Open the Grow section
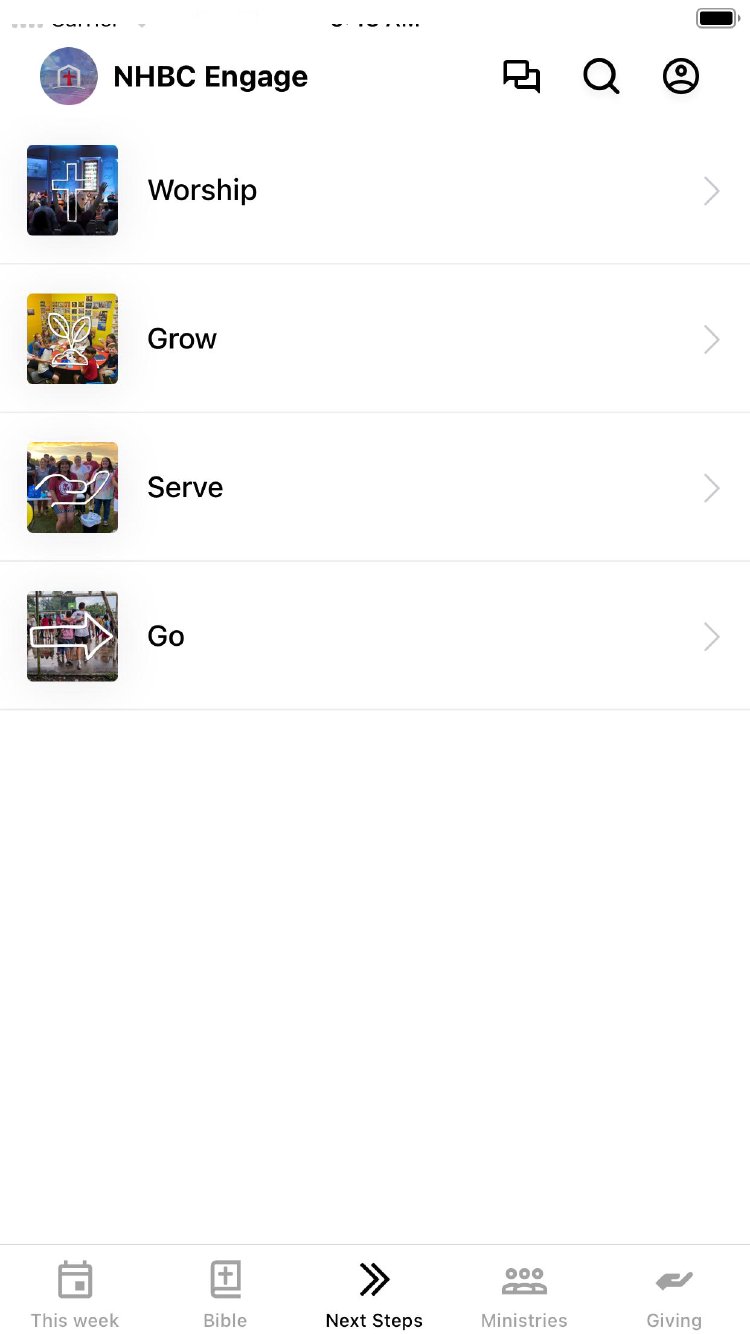 coord(374,339)
